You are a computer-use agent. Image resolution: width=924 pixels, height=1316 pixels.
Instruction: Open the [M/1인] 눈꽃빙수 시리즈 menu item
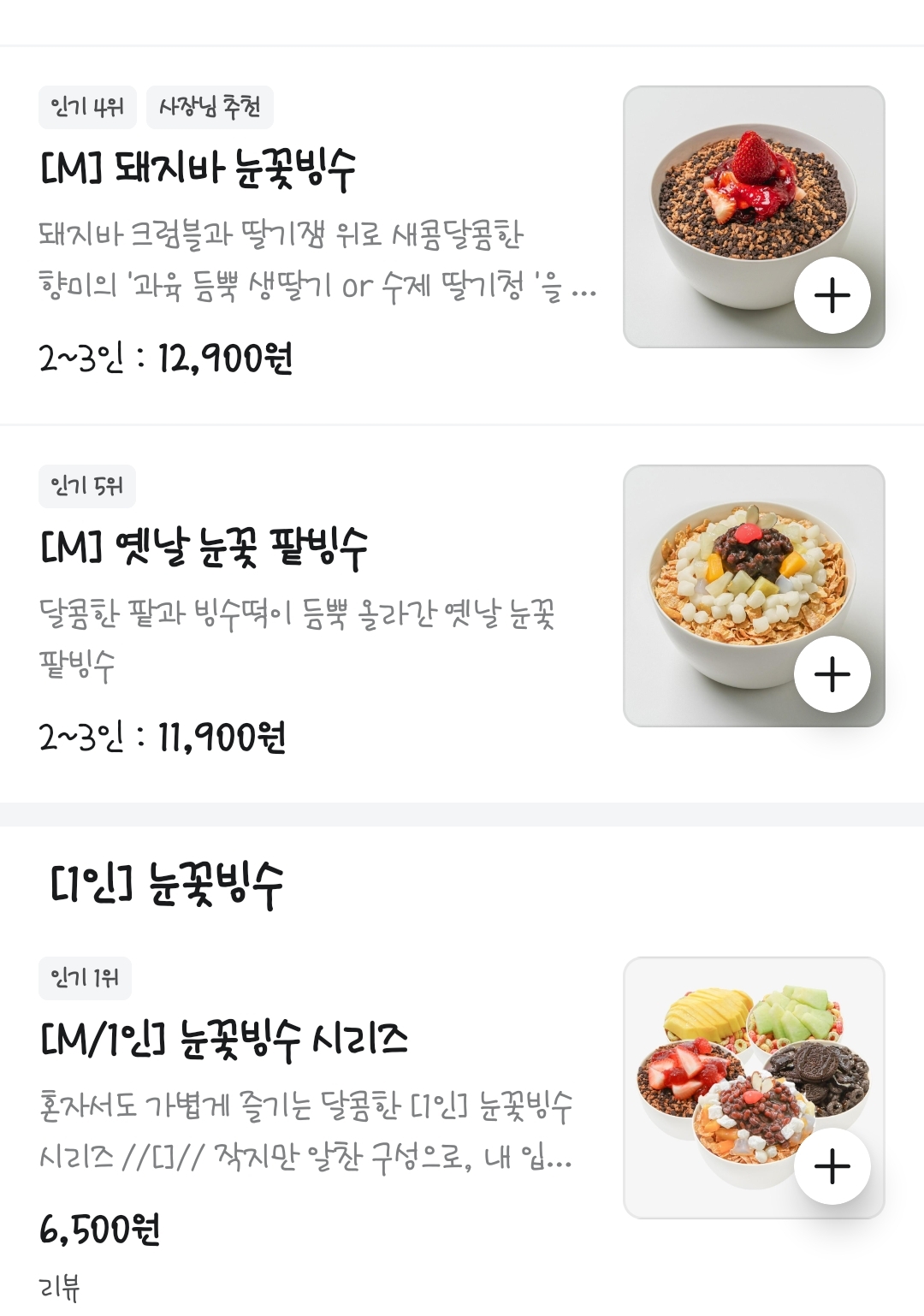point(224,1039)
